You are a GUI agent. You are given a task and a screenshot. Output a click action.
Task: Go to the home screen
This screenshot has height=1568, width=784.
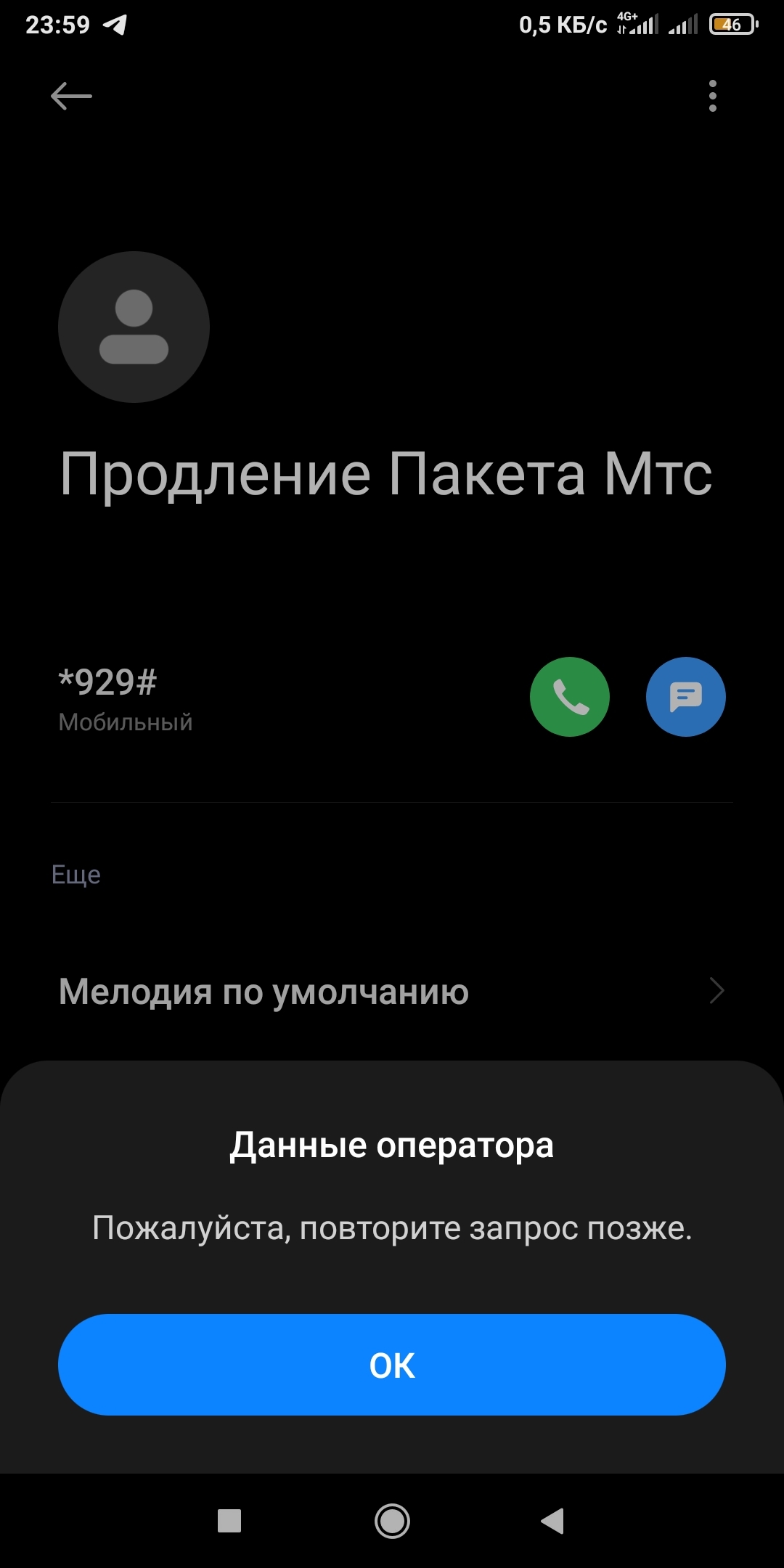point(392,1520)
